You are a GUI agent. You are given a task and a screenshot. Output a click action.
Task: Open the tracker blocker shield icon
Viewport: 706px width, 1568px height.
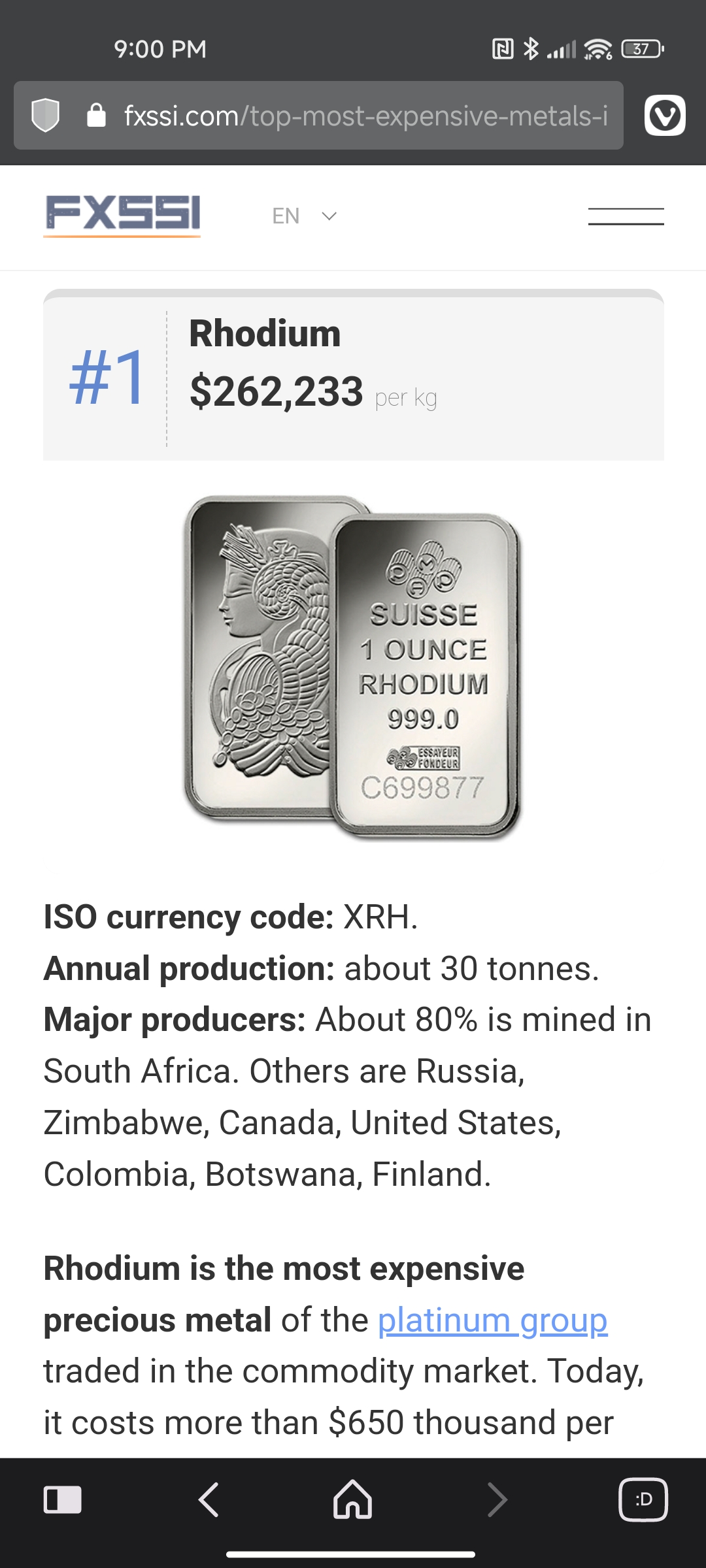click(46, 116)
